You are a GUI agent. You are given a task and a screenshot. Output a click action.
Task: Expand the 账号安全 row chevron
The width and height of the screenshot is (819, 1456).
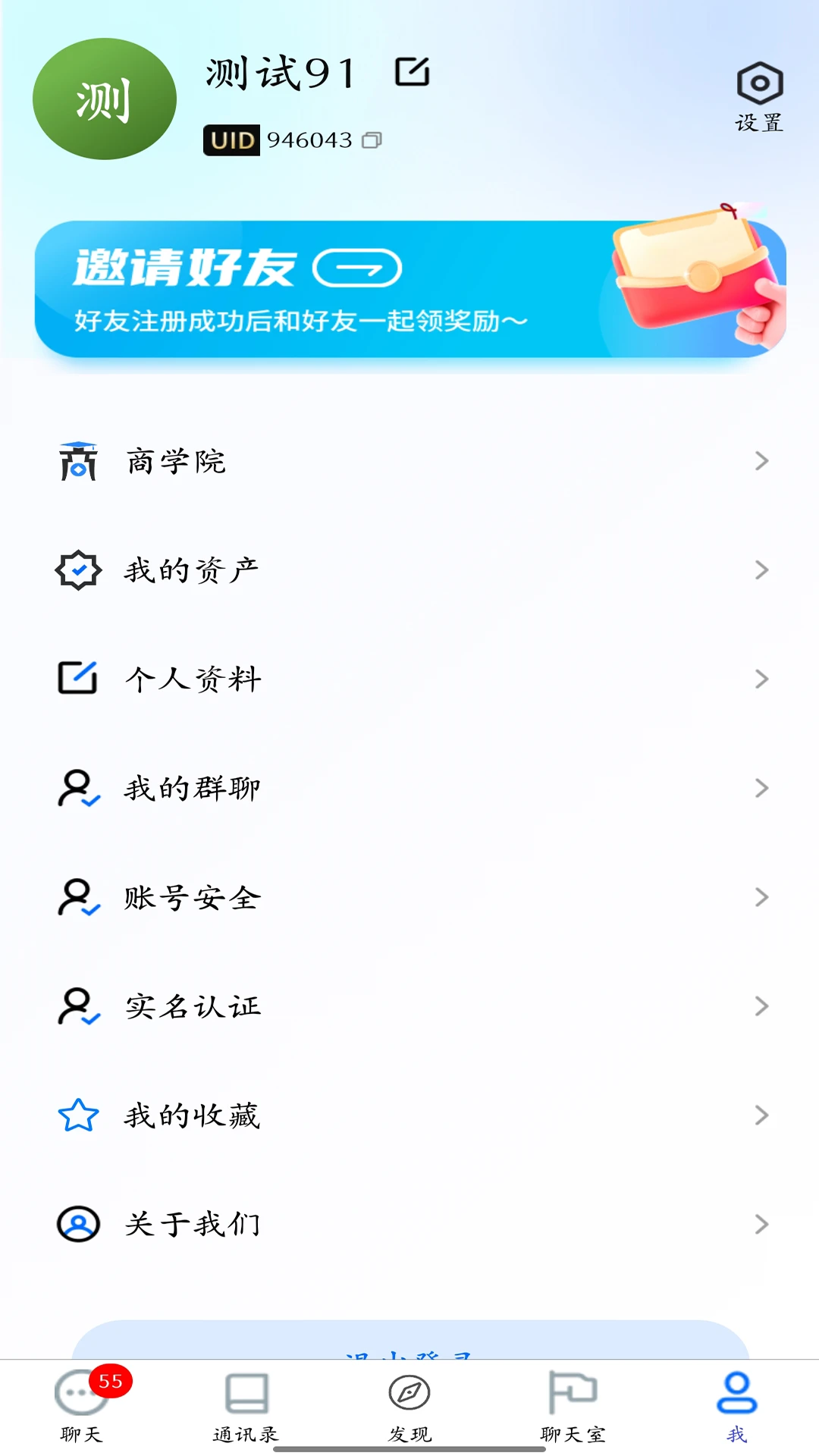(762, 897)
